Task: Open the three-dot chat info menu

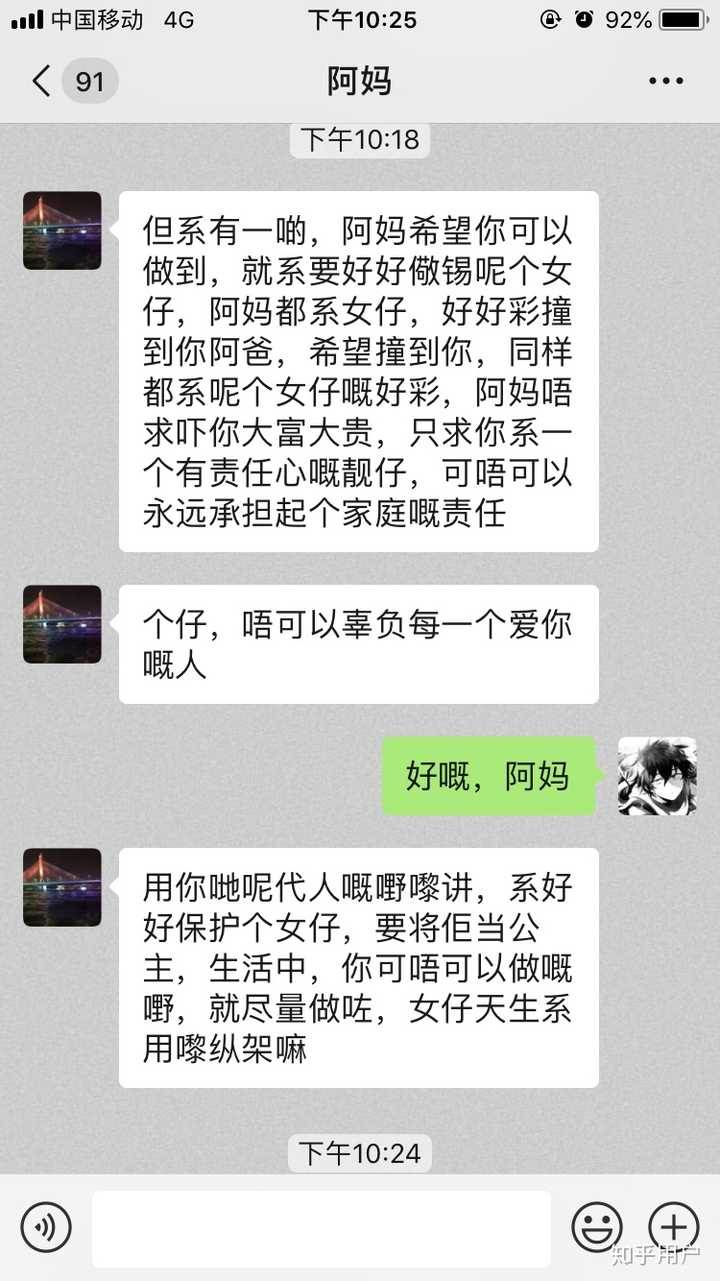Action: point(665,81)
